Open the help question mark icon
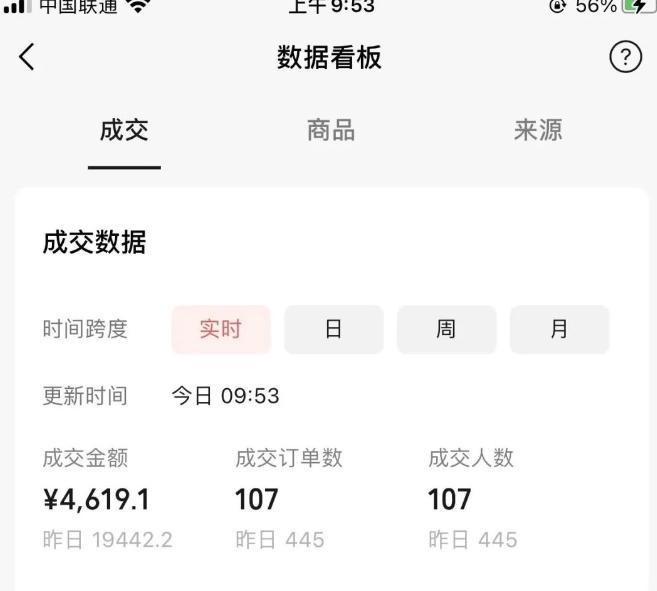This screenshot has width=657, height=591. [x=625, y=58]
